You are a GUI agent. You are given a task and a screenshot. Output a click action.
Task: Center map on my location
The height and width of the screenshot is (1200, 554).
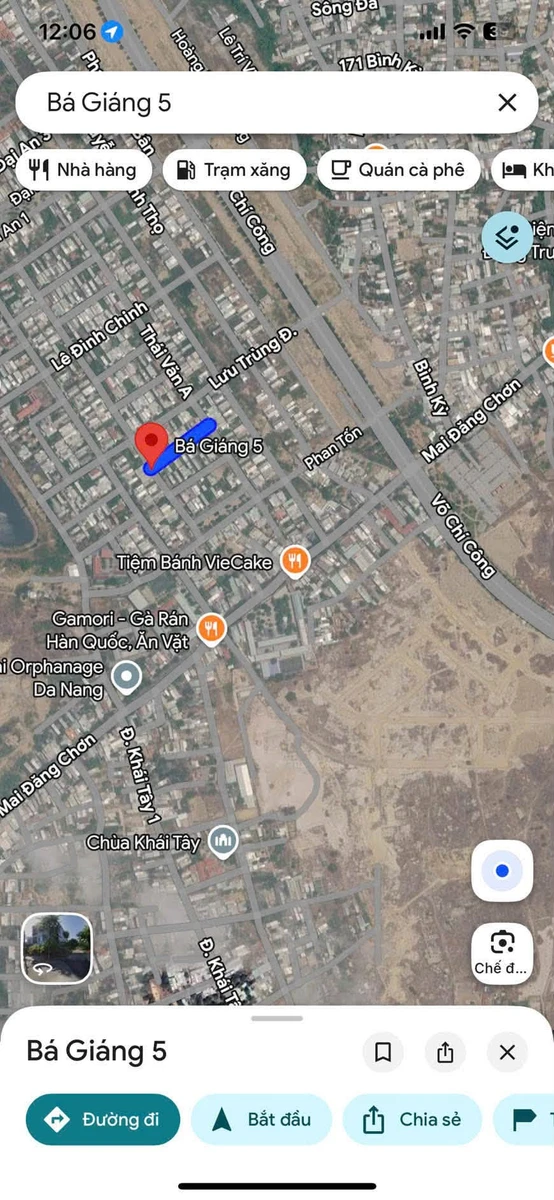[502, 871]
